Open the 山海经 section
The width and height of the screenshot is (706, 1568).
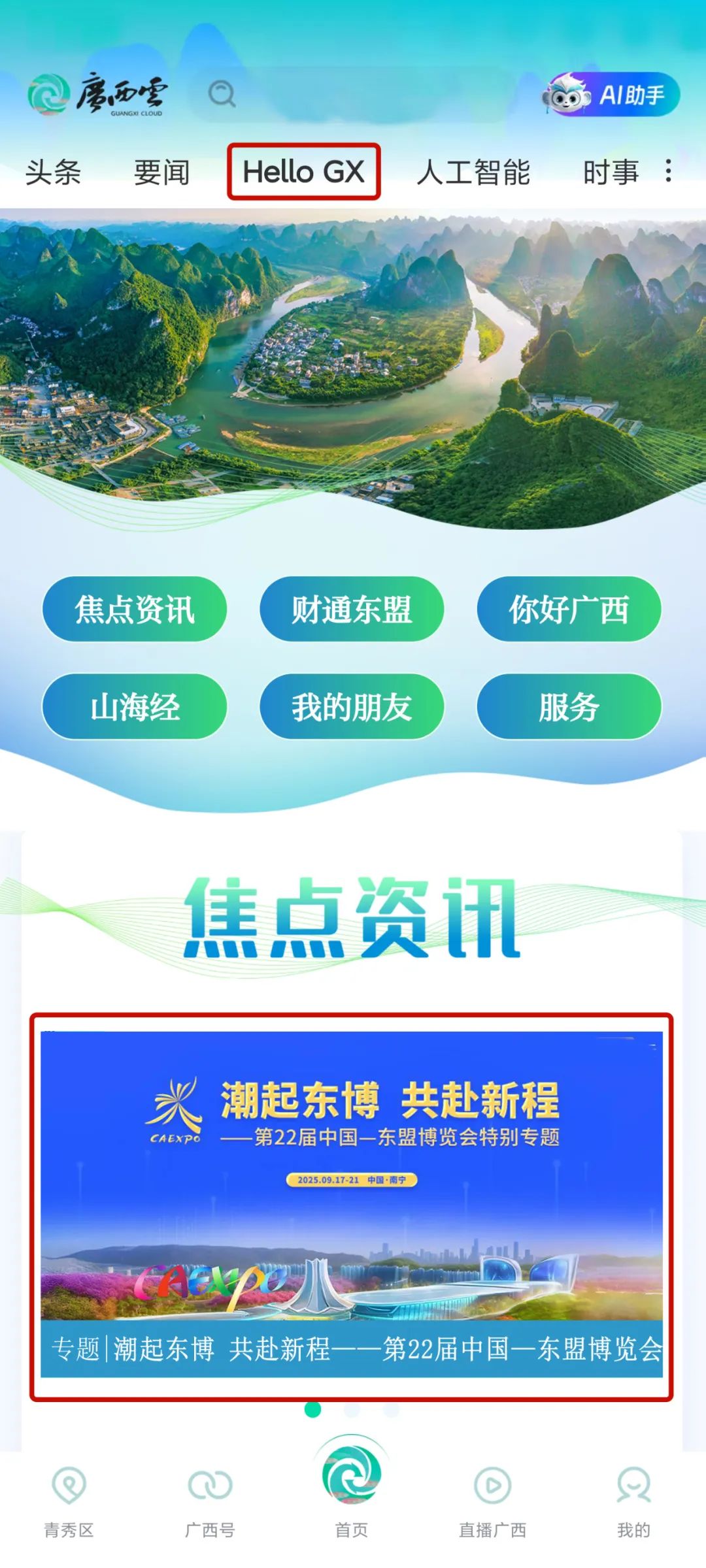point(135,706)
